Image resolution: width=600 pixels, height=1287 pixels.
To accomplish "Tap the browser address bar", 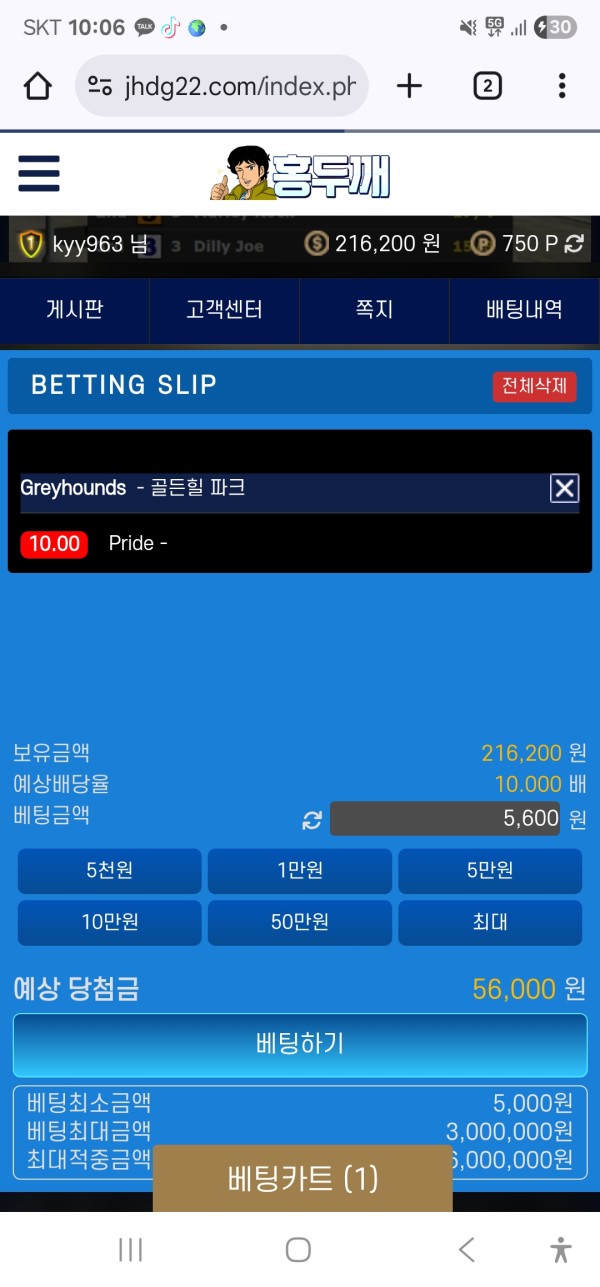I will [x=222, y=86].
